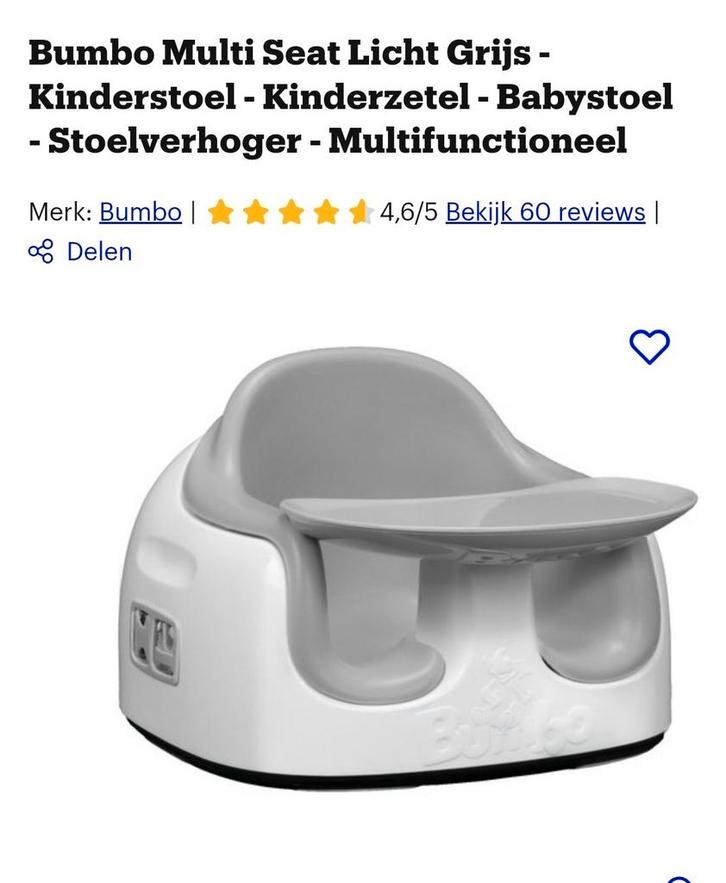Add product to wishlist heart

click(649, 347)
